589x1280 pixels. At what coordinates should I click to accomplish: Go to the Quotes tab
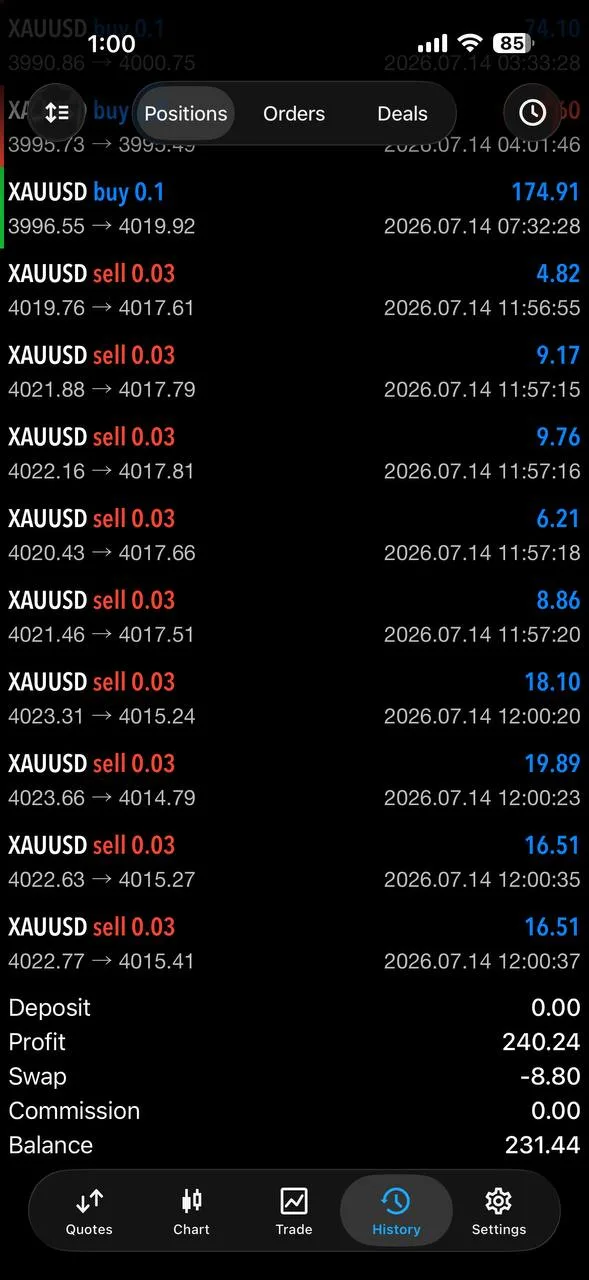pos(89,1211)
